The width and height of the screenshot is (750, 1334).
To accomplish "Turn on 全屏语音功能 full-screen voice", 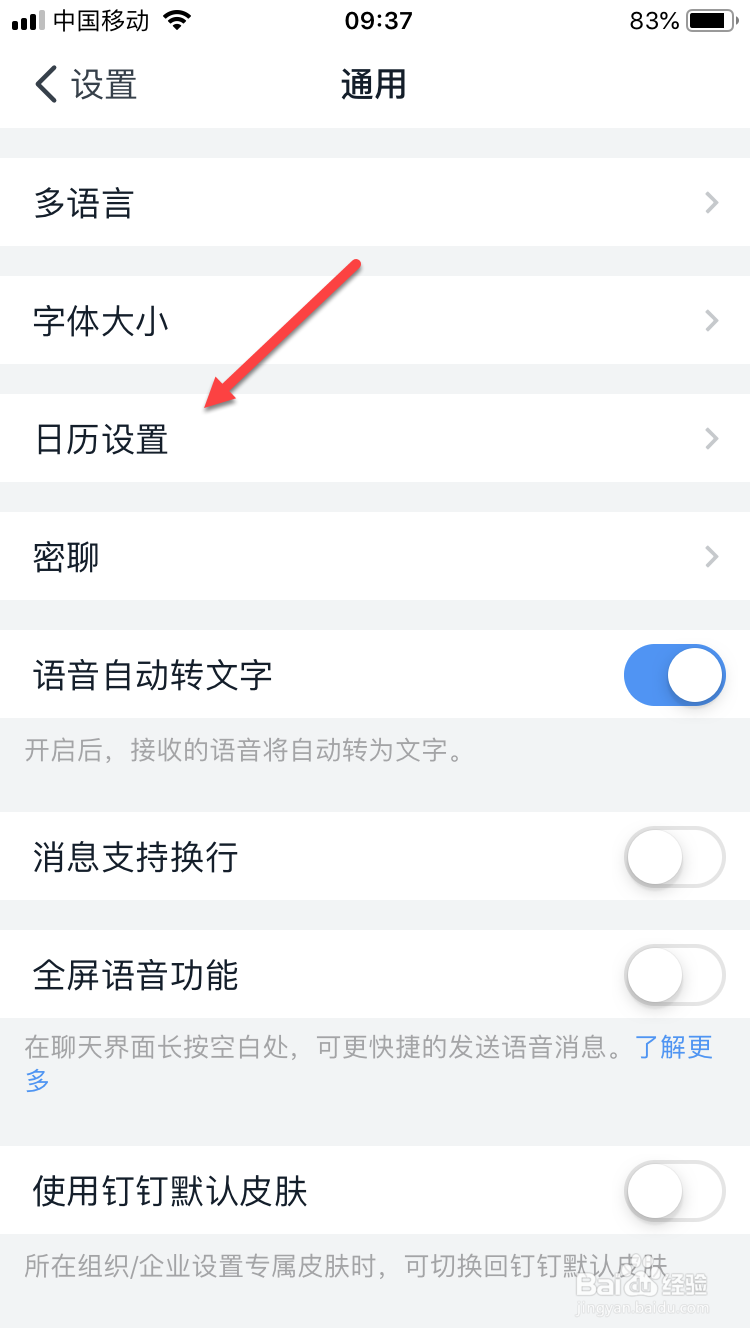I will [674, 976].
